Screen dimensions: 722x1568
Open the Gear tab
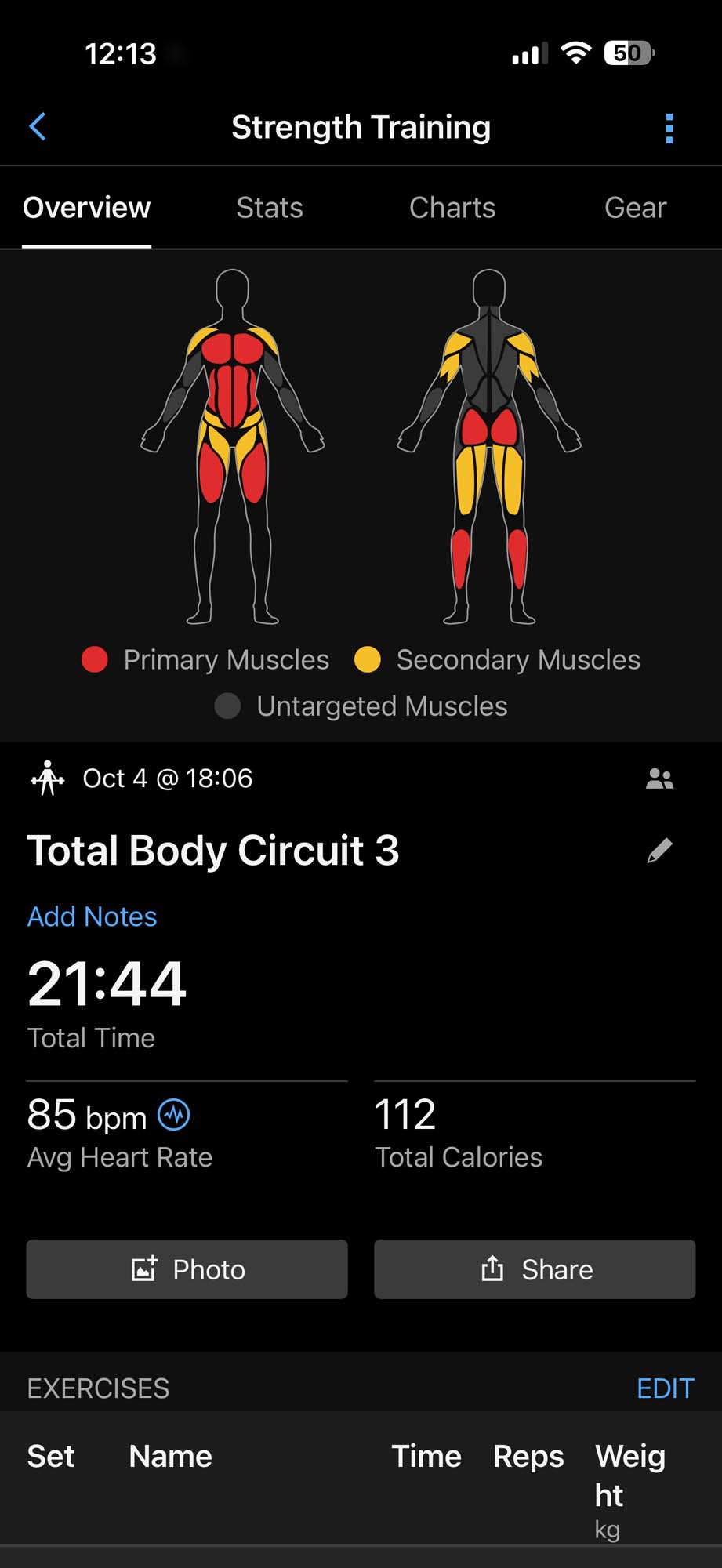point(635,208)
